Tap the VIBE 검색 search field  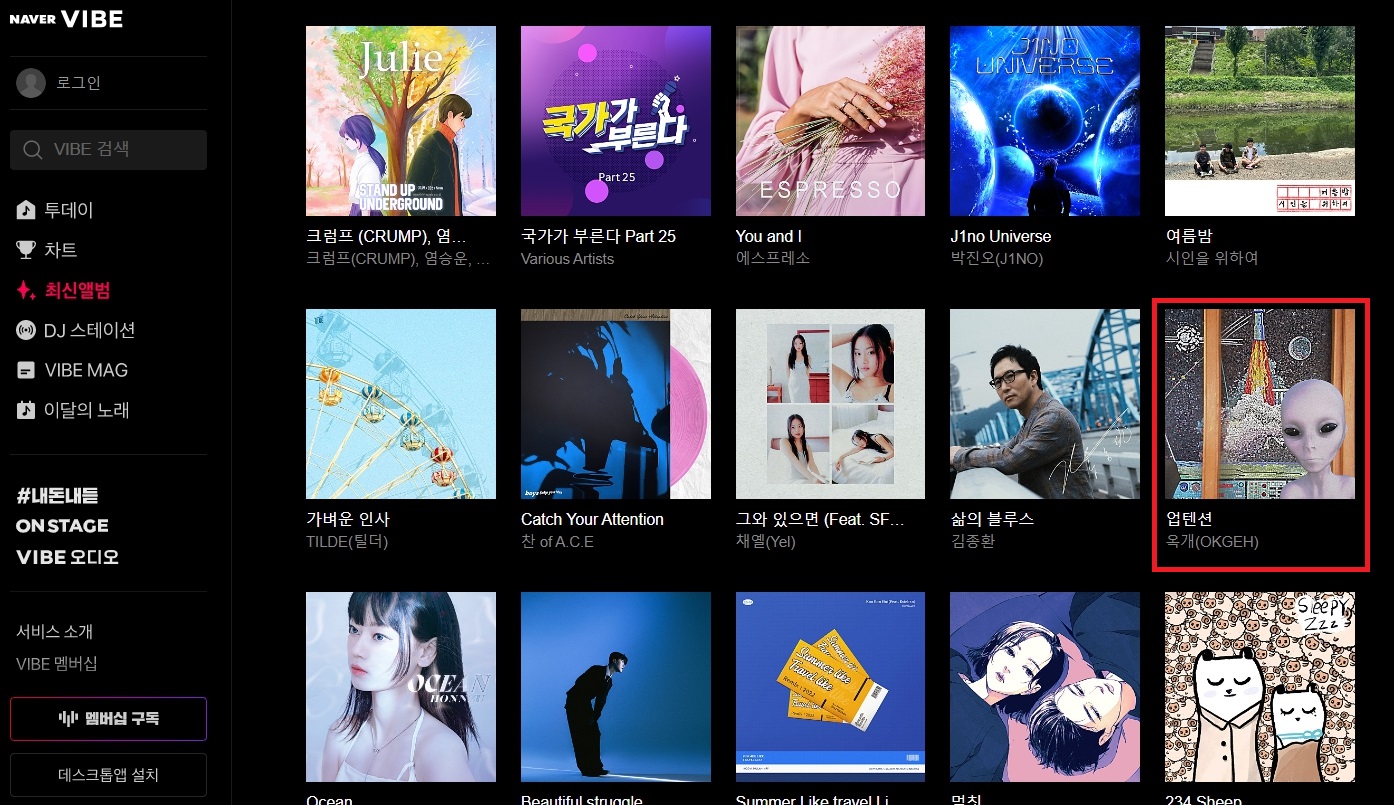(108, 150)
